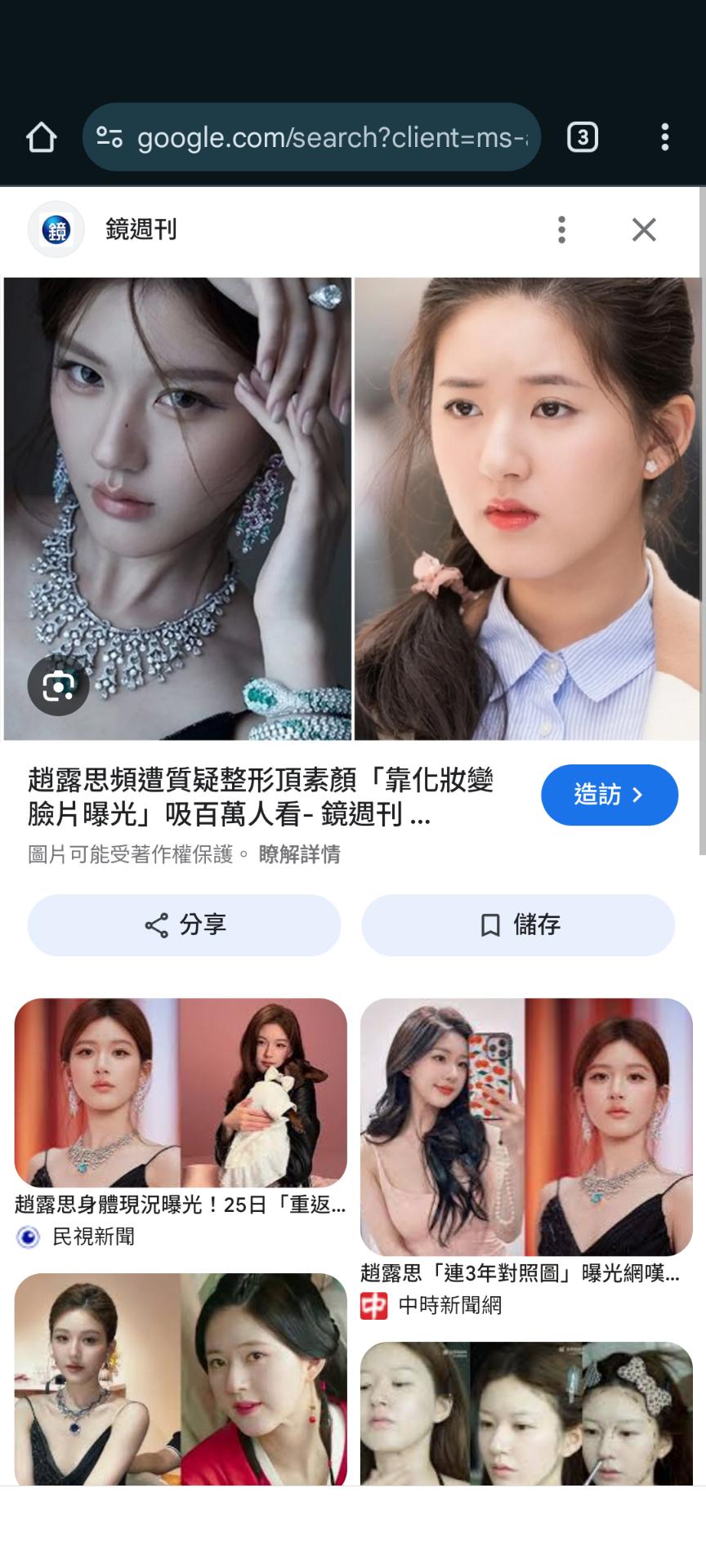Viewport: 706px width, 1568px height.
Task: Open the tab switcher showing 3 tabs
Action: pos(582,137)
